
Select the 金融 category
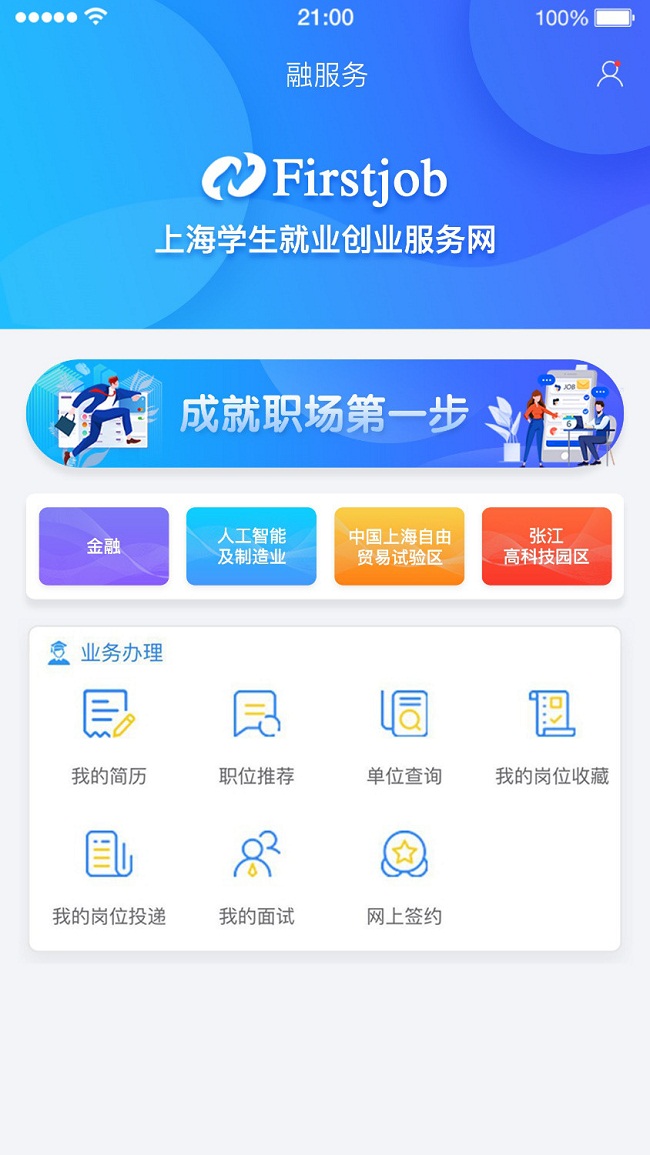[104, 546]
